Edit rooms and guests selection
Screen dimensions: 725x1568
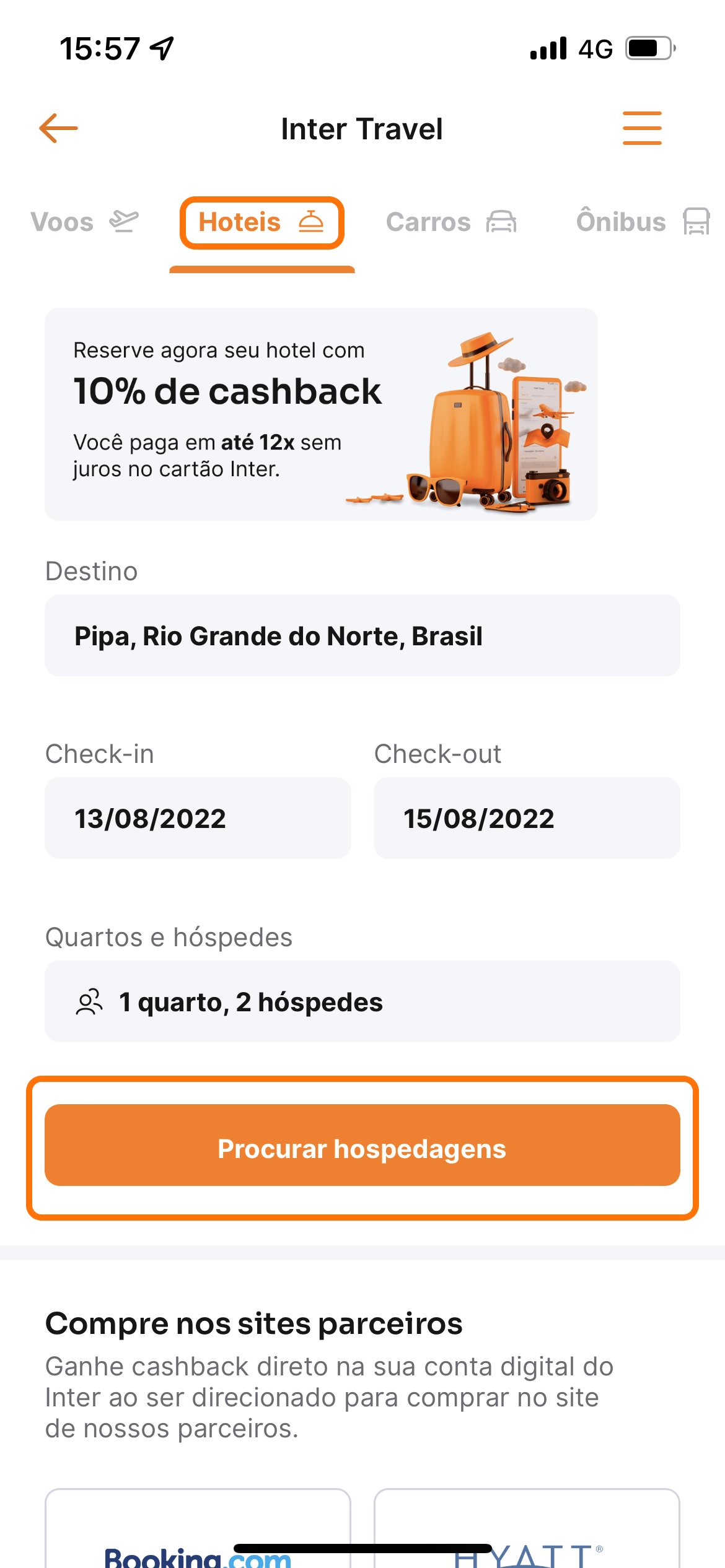point(362,1001)
